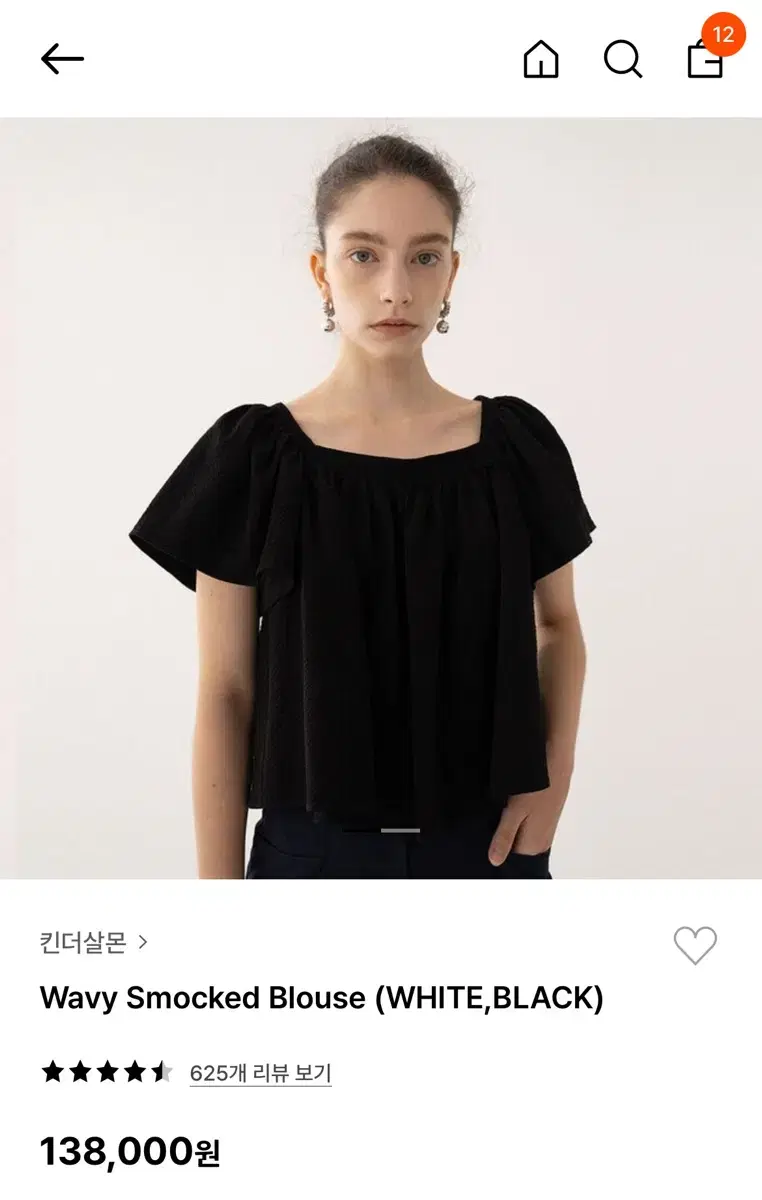Image resolution: width=762 pixels, height=1200 pixels.
Task: Tap the 킨더살몬 brand name
Action: click(x=82, y=940)
